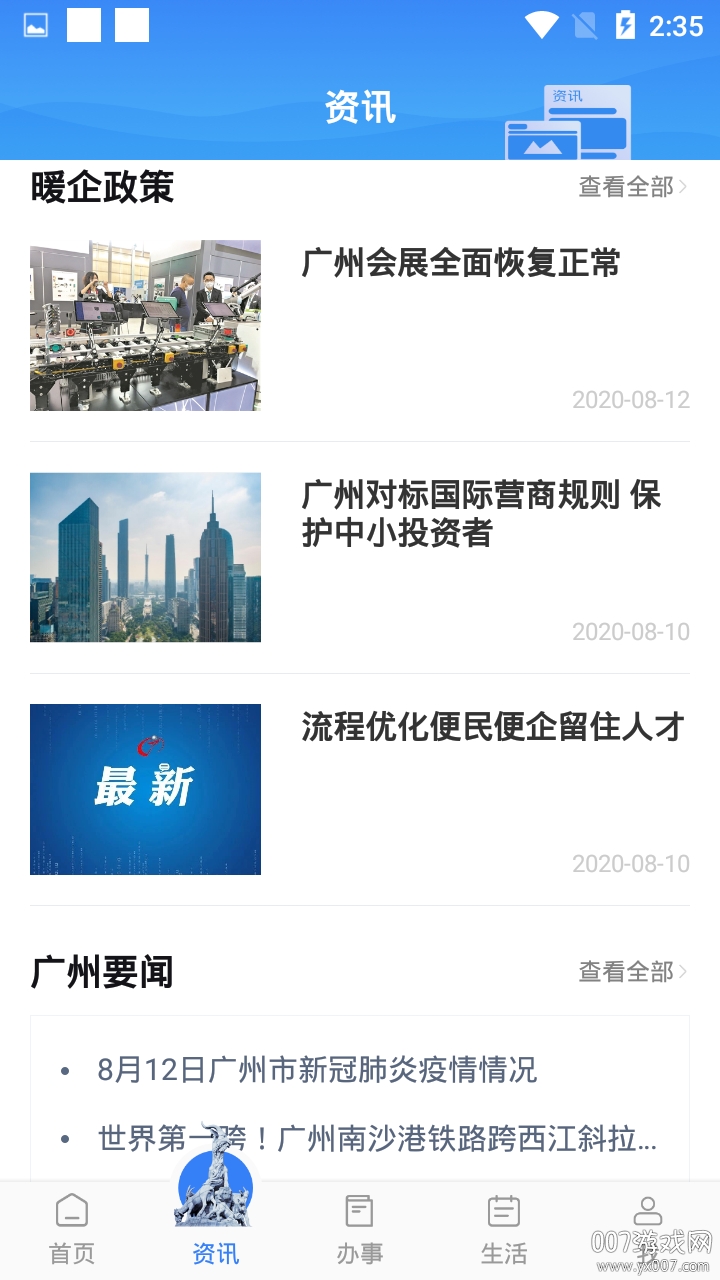Expand 暖企政策 via its 查看全部 chevron

pyautogui.click(x=631, y=187)
